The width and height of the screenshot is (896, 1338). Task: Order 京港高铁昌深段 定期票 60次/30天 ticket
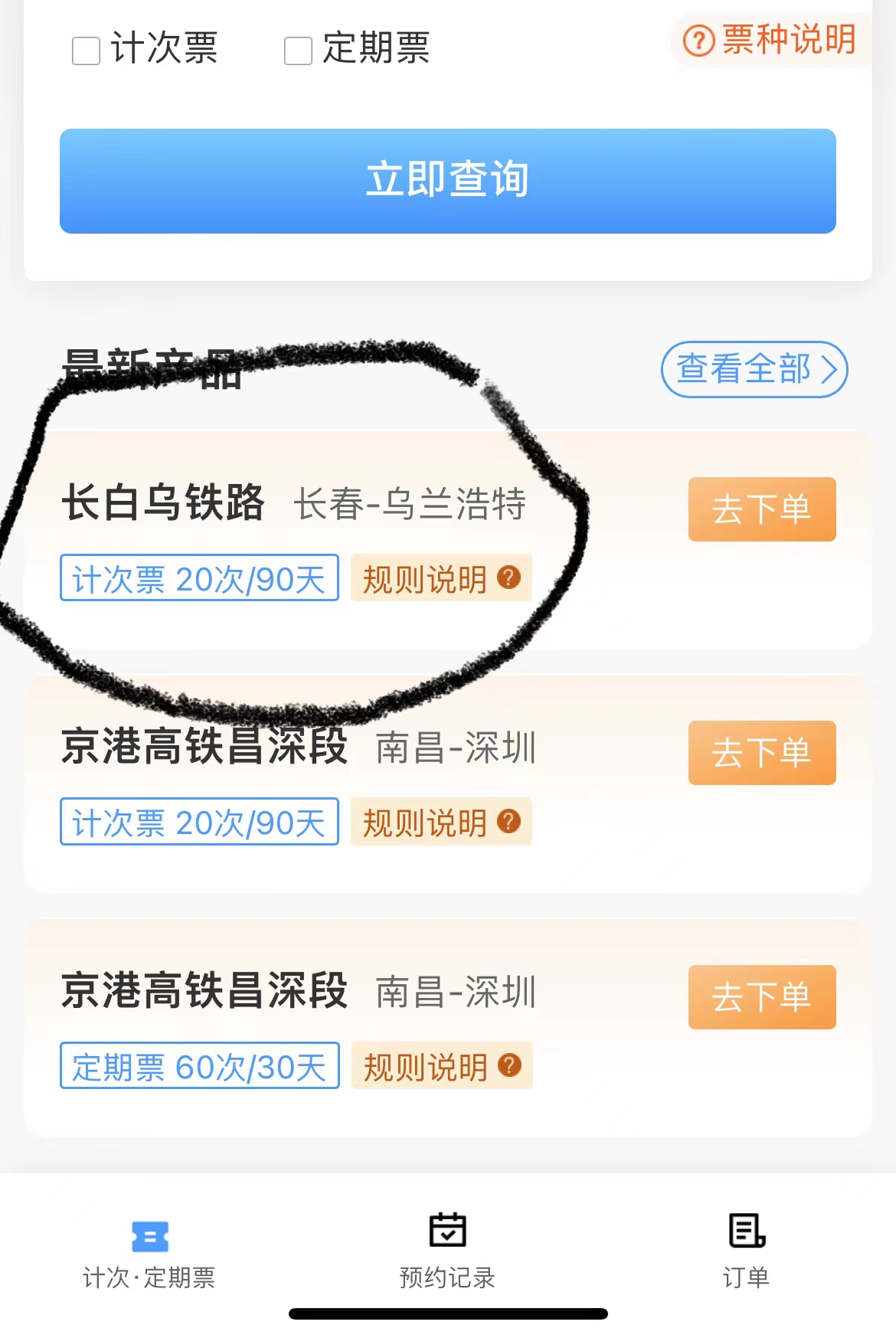[762, 997]
